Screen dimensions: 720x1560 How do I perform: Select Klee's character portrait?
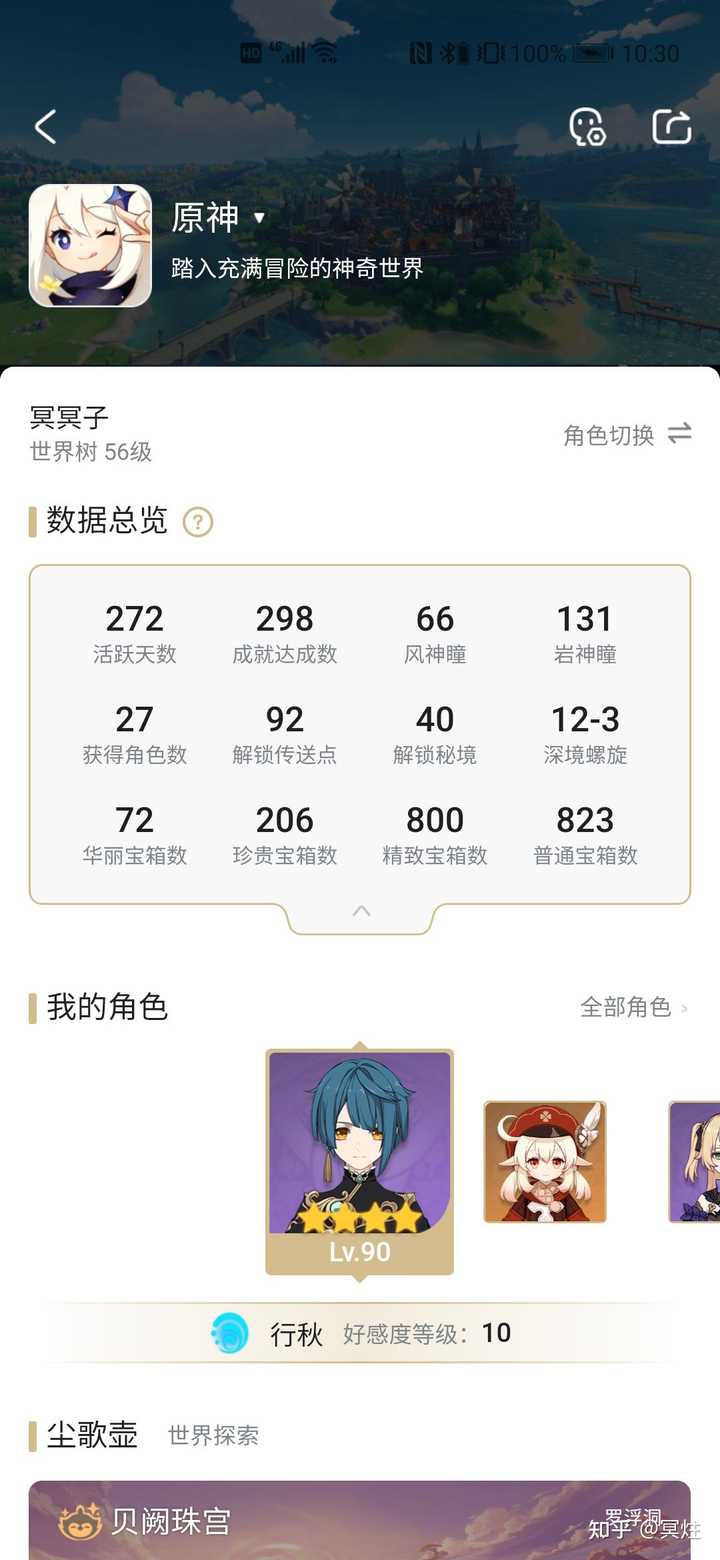[545, 1160]
